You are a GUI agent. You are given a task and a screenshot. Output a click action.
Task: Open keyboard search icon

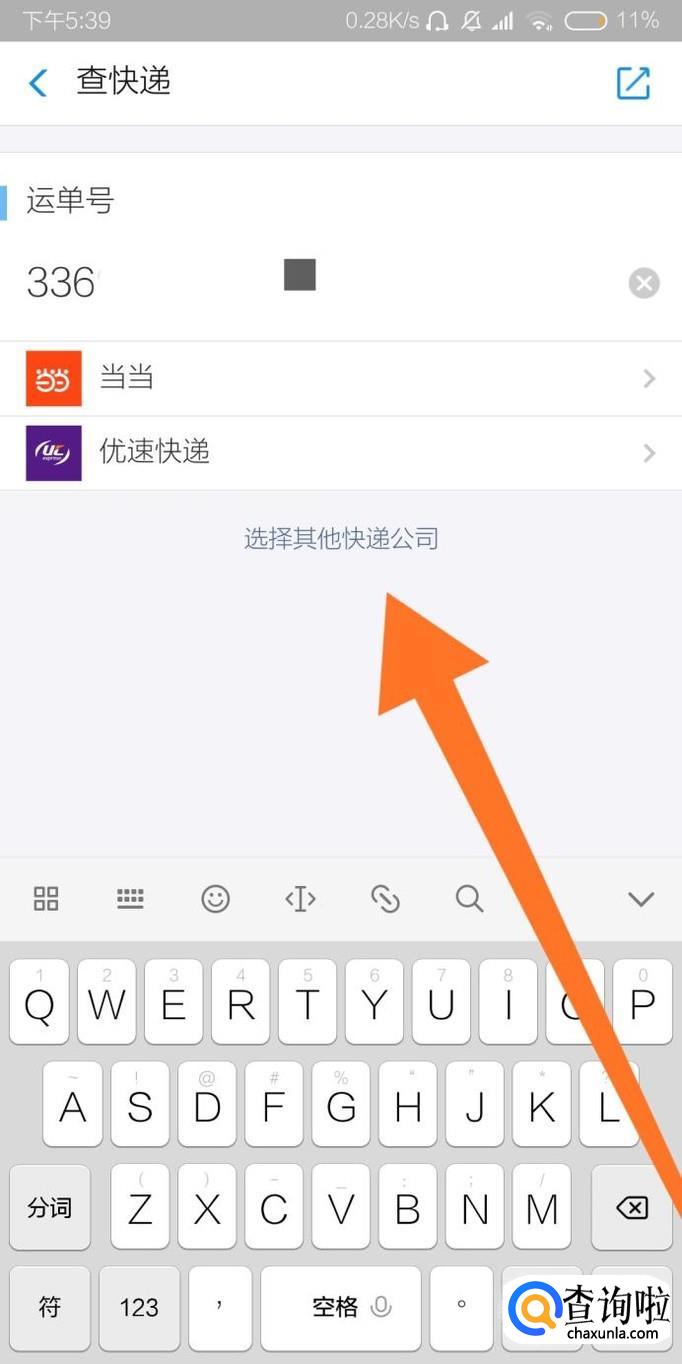pyautogui.click(x=469, y=898)
